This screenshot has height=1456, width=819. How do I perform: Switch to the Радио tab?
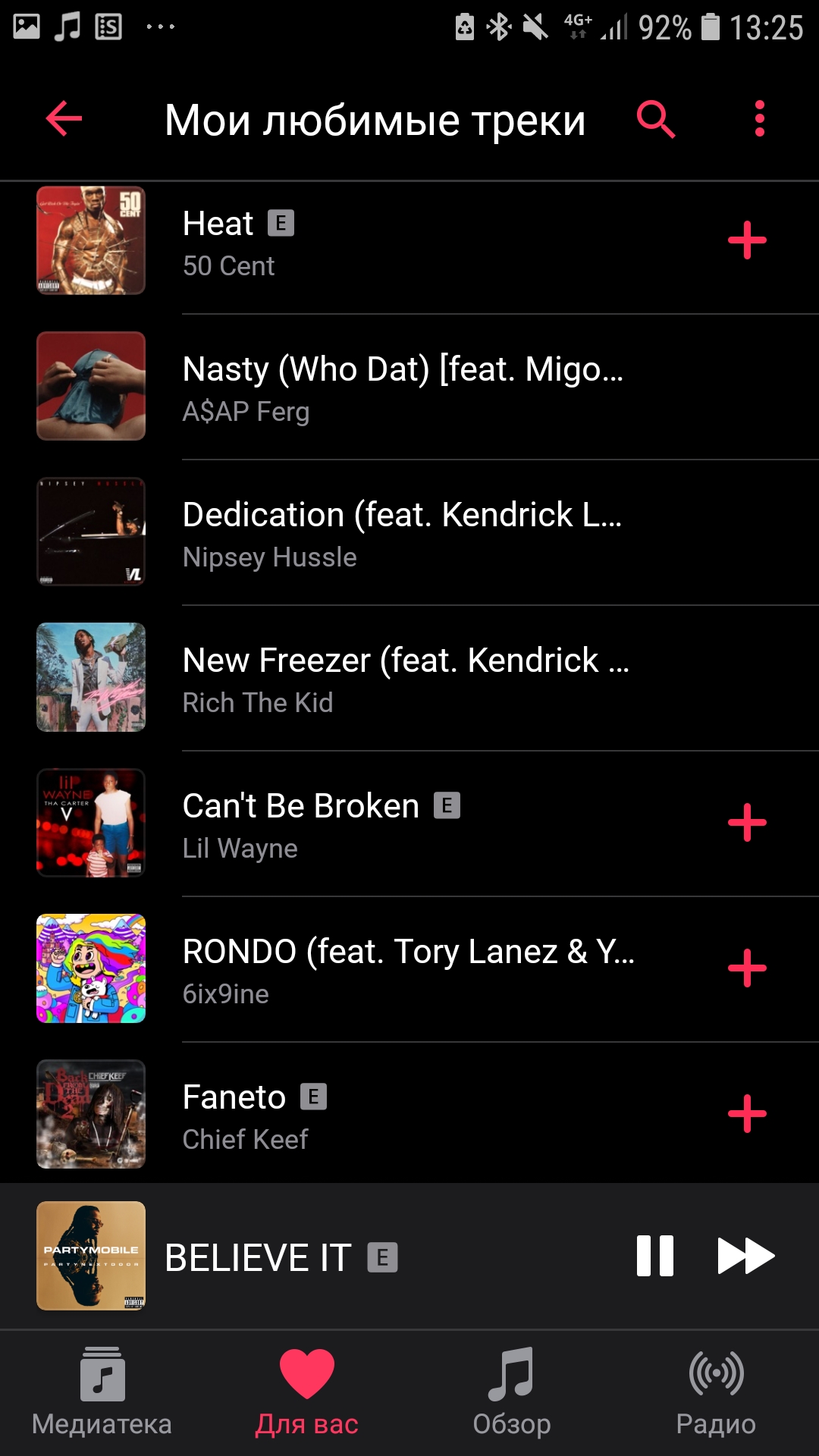[717, 1393]
